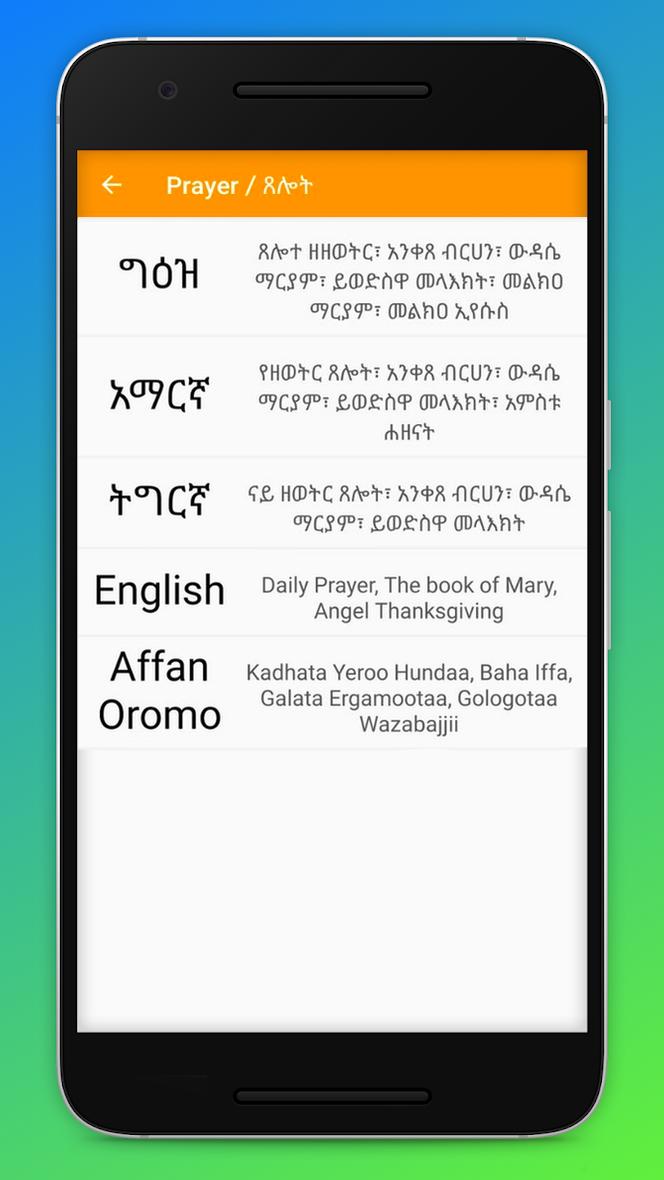Image resolution: width=664 pixels, height=1180 pixels.
Task: Open the ግዕዝ prayer list
Action: point(332,276)
